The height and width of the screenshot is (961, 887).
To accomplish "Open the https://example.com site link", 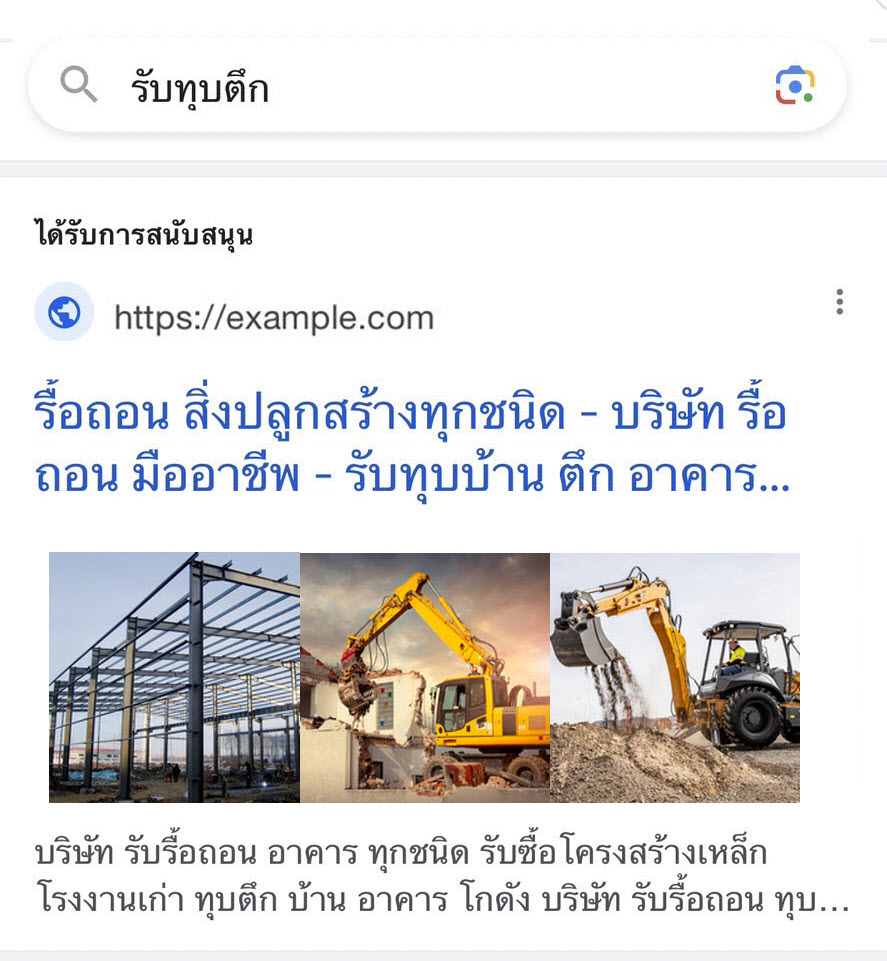I will click(x=273, y=319).
